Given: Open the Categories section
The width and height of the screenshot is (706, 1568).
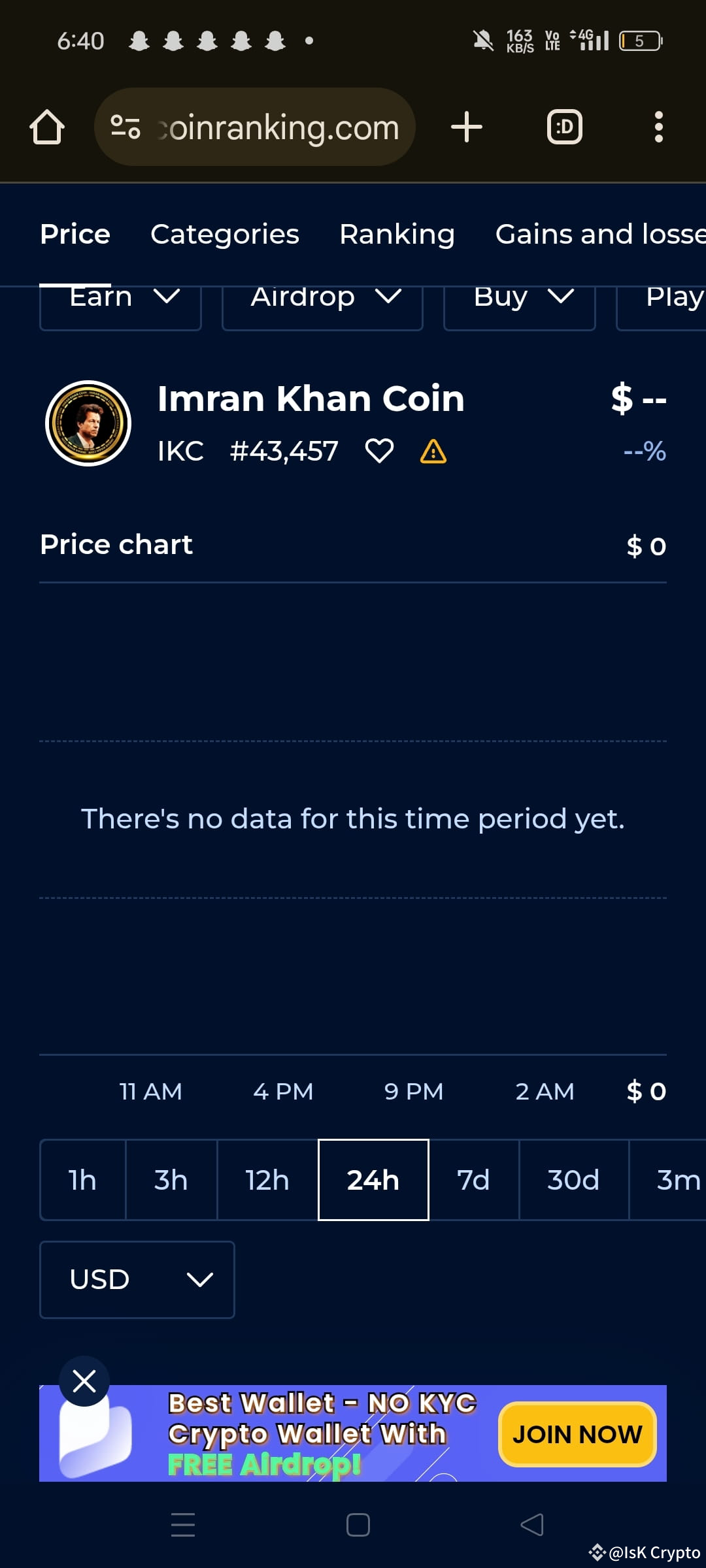Looking at the screenshot, I should pyautogui.click(x=225, y=233).
